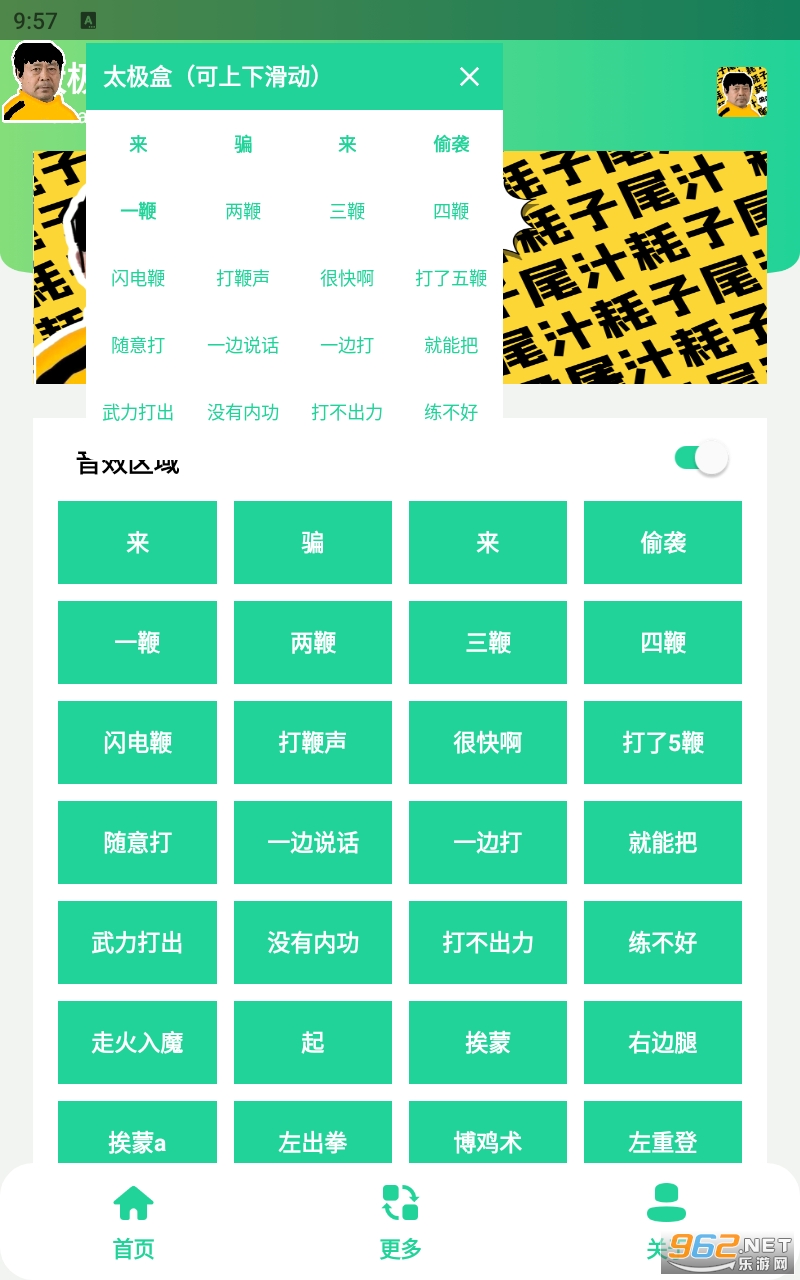800x1280 pixels.
Task: Play the 起 sound
Action: click(x=312, y=1042)
